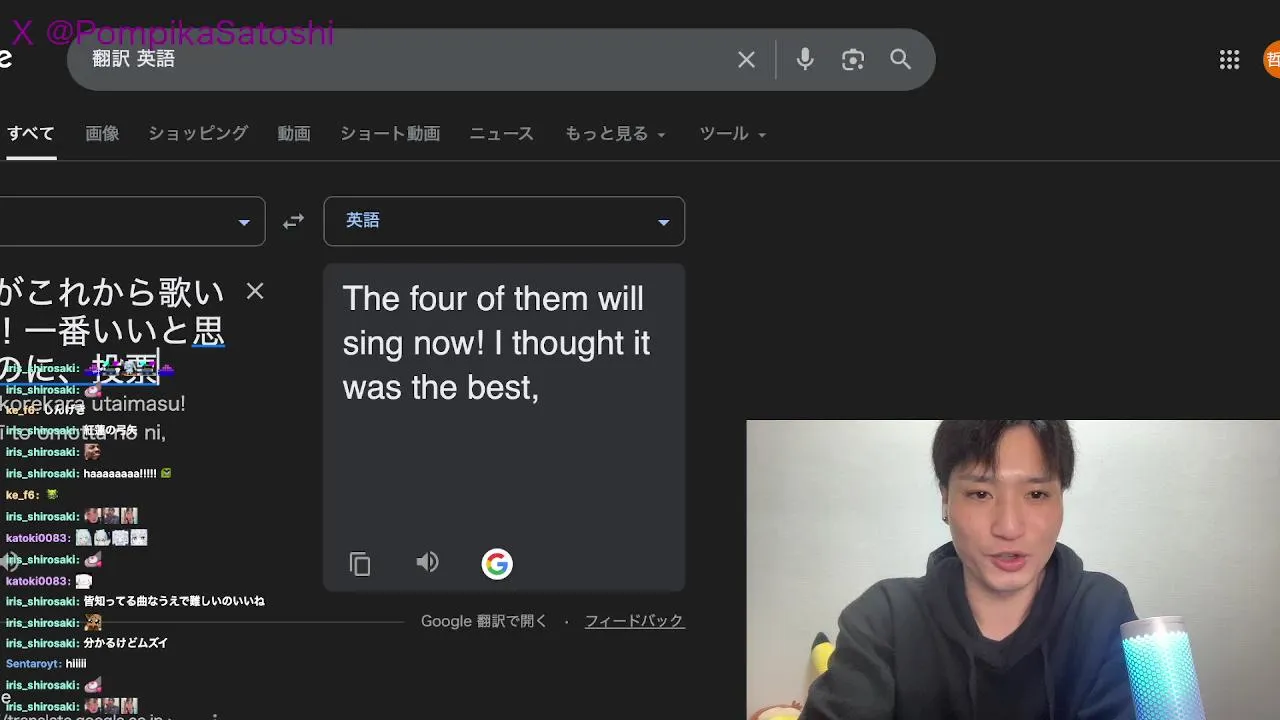1280x720 pixels.
Task: Open image search via camera icon
Action: (x=853, y=60)
